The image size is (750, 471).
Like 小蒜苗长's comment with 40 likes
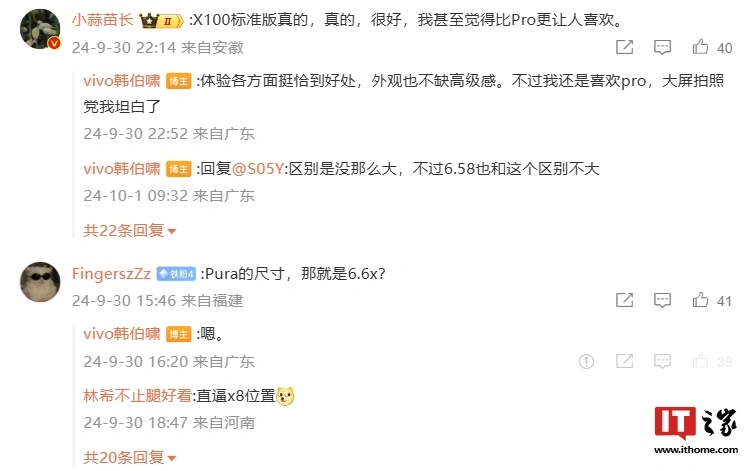pyautogui.click(x=700, y=47)
